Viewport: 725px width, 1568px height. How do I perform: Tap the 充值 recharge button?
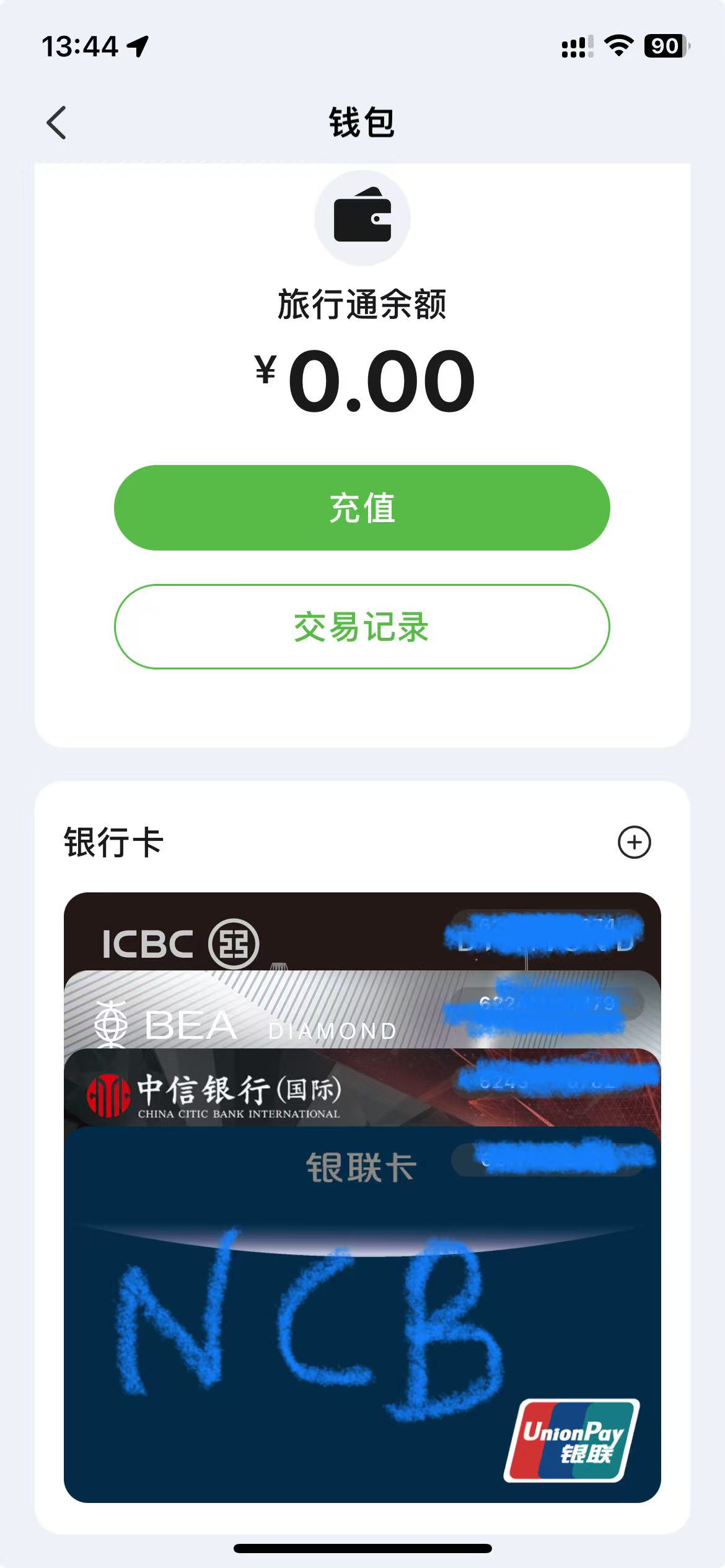[362, 507]
